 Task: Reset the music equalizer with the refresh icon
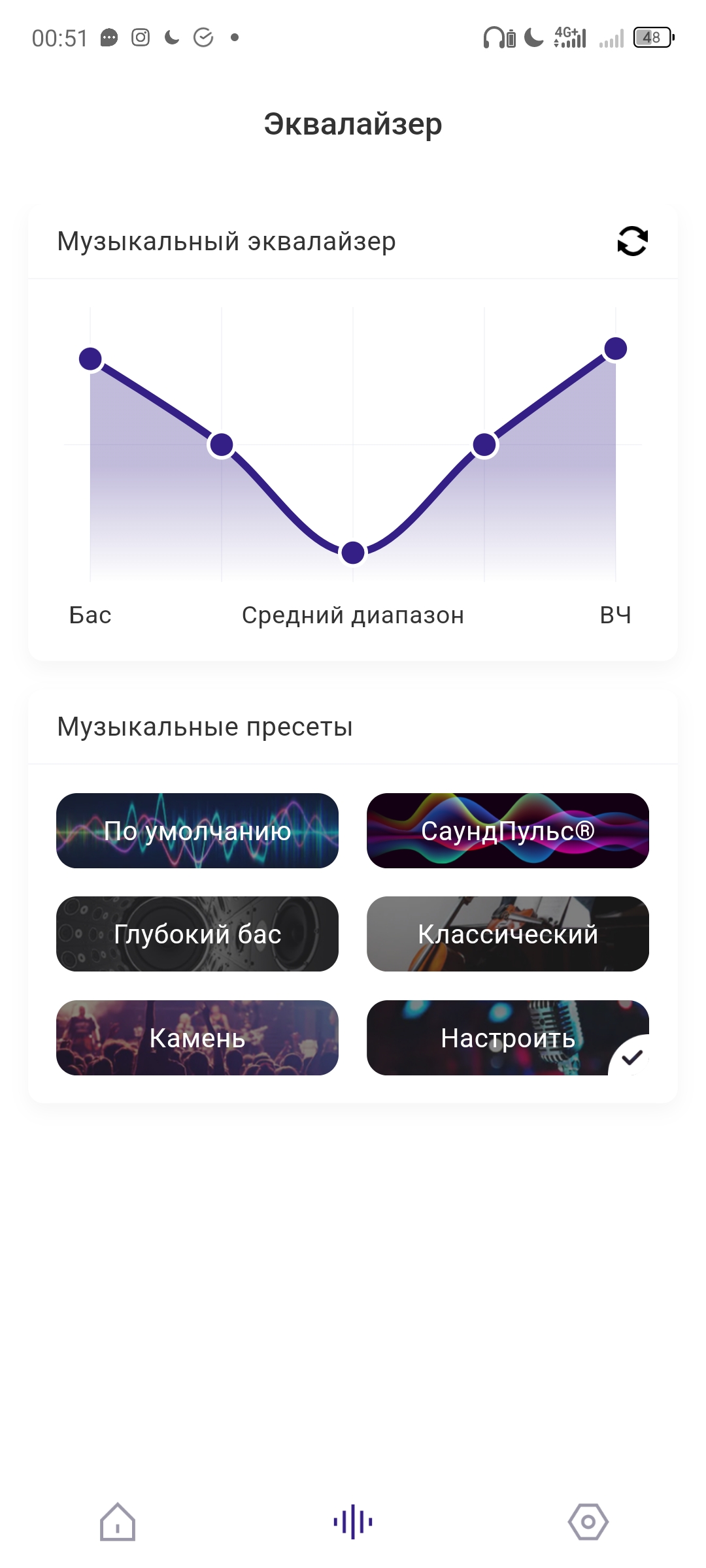pos(632,241)
